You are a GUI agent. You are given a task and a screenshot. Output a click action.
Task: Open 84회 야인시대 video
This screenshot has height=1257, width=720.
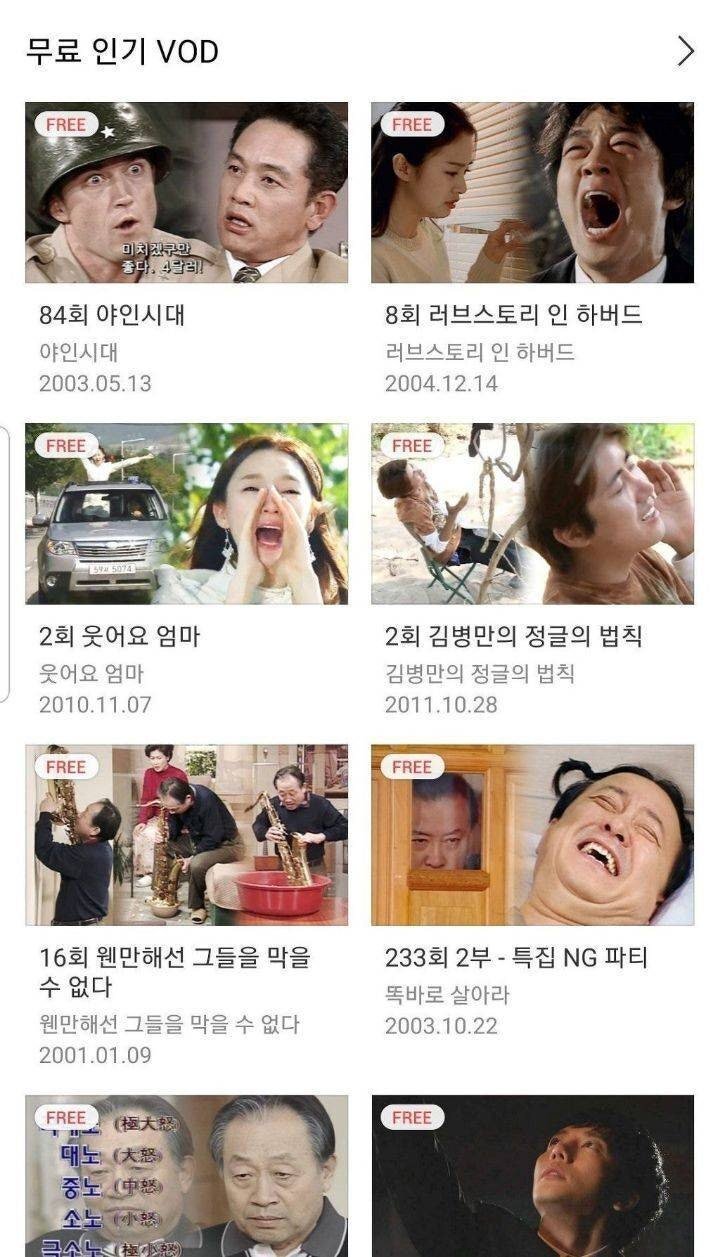(x=186, y=193)
